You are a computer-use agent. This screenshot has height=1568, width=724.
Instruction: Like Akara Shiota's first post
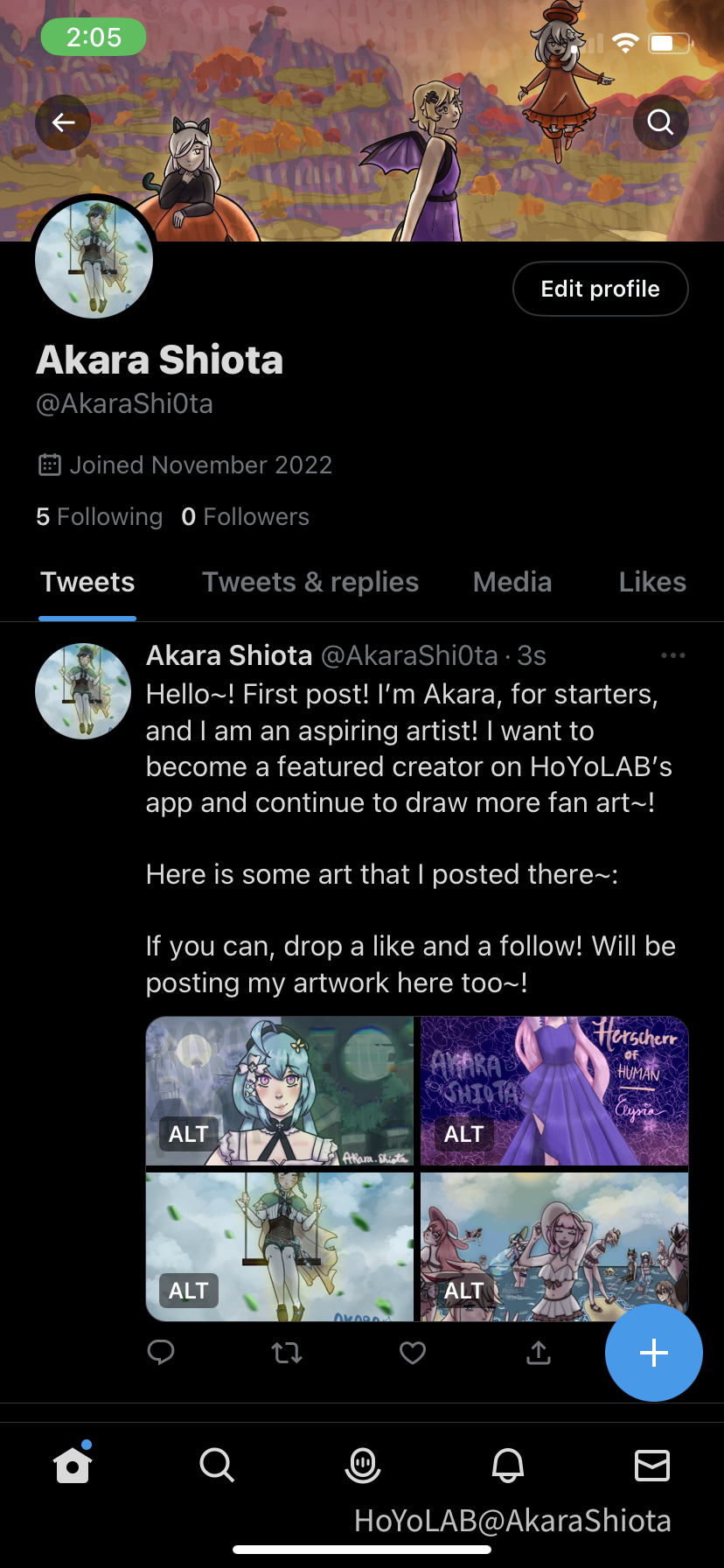[x=412, y=1353]
